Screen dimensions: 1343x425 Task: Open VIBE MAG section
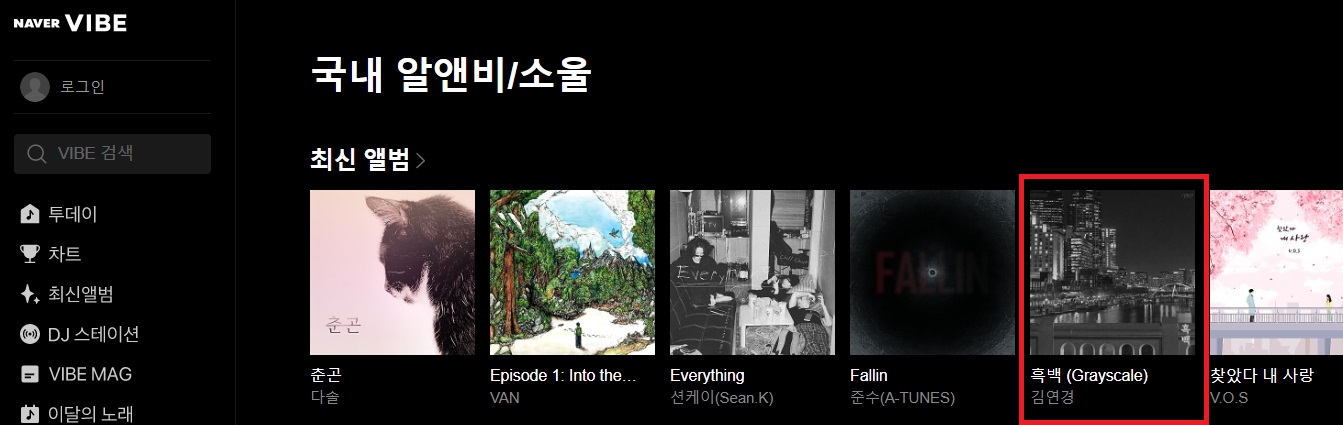[x=89, y=374]
